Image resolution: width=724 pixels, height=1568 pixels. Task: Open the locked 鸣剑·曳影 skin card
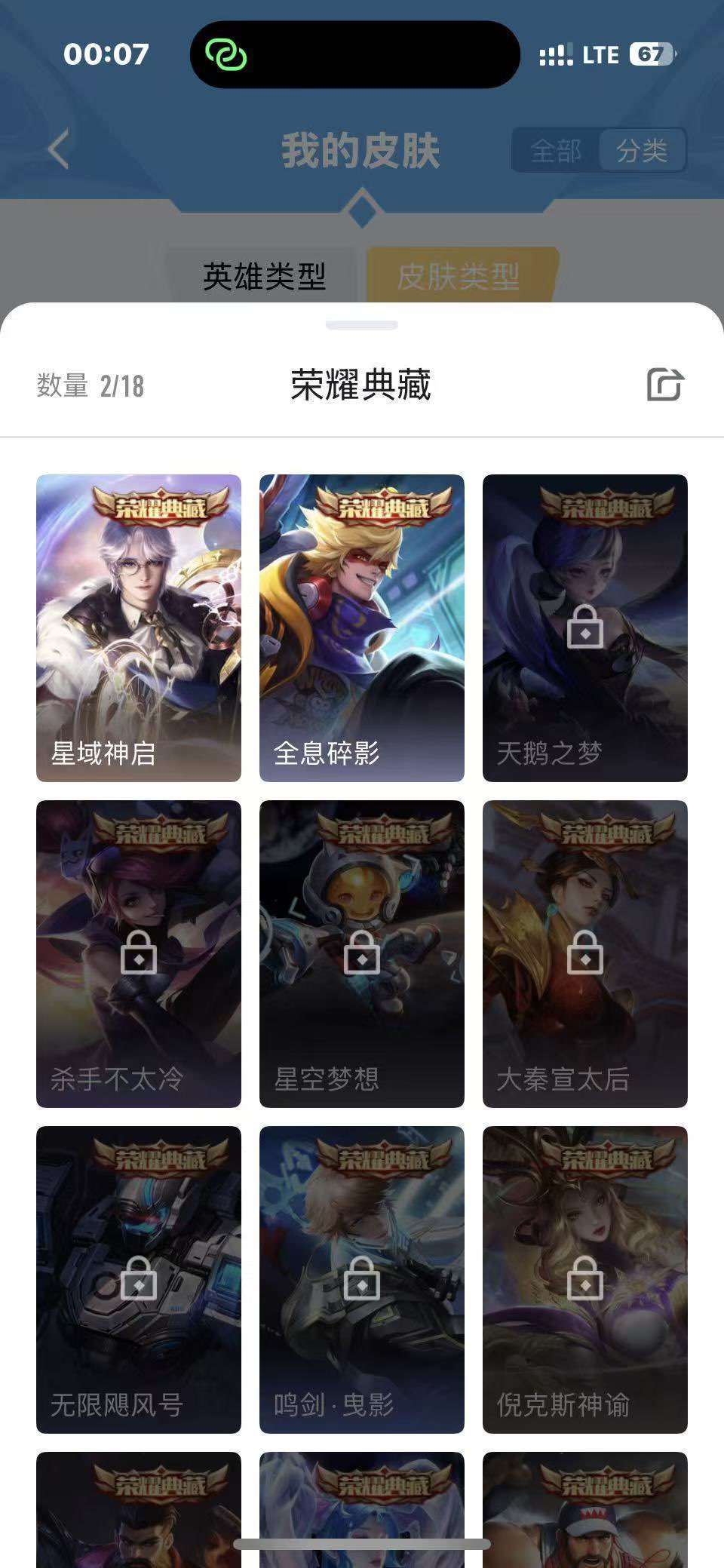(362, 1279)
